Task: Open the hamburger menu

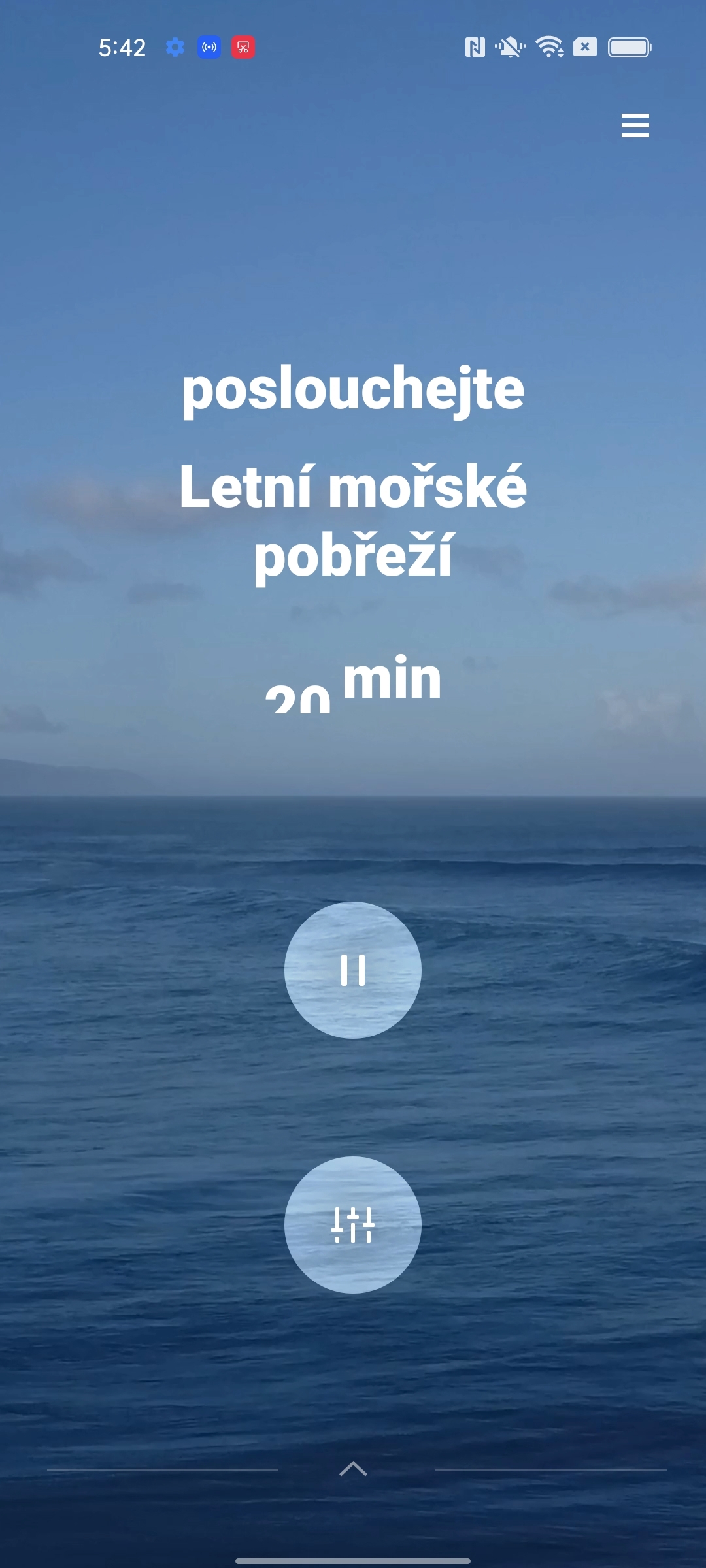Action: (635, 125)
